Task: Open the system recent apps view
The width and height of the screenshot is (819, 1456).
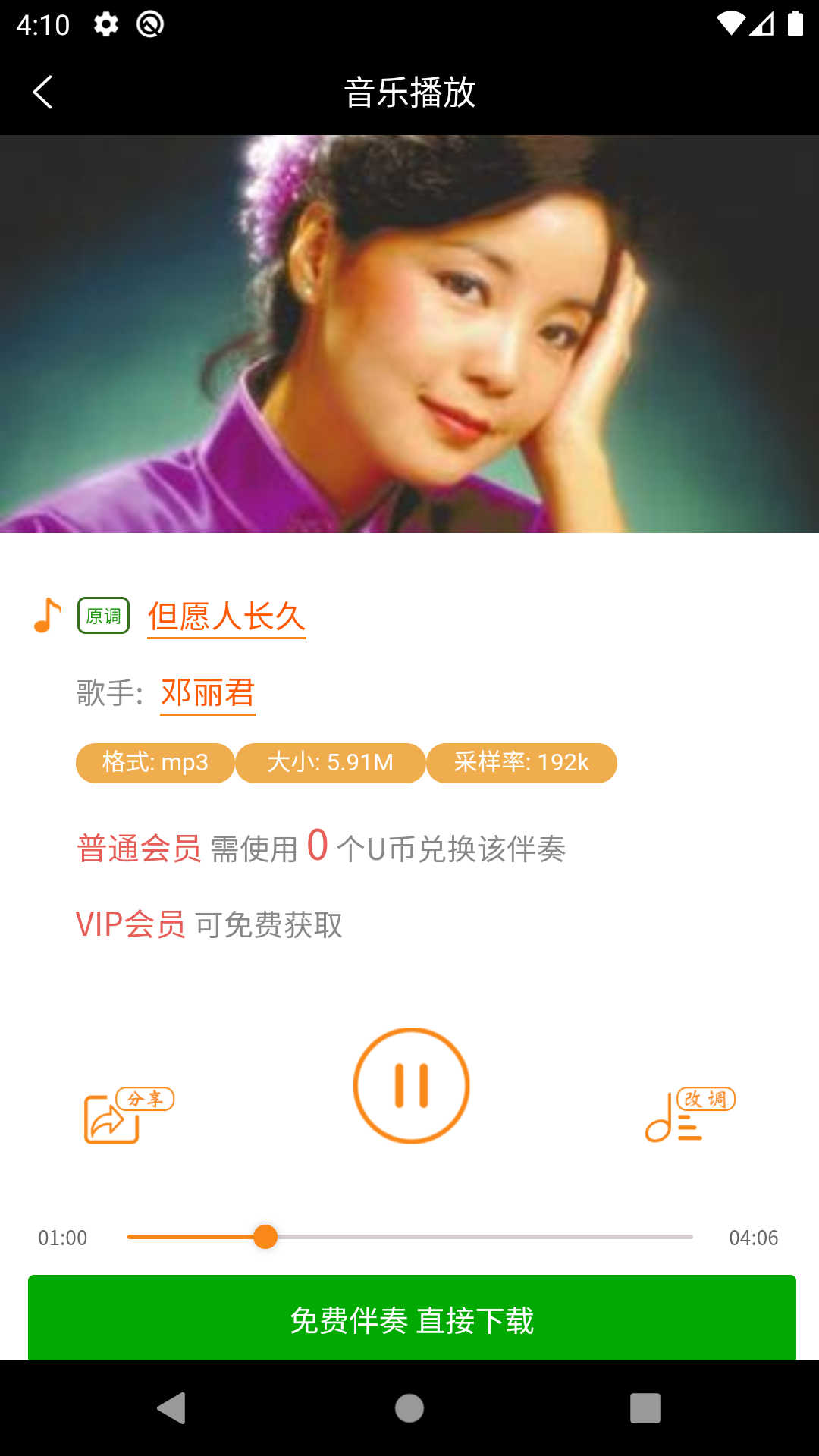Action: tap(645, 1408)
